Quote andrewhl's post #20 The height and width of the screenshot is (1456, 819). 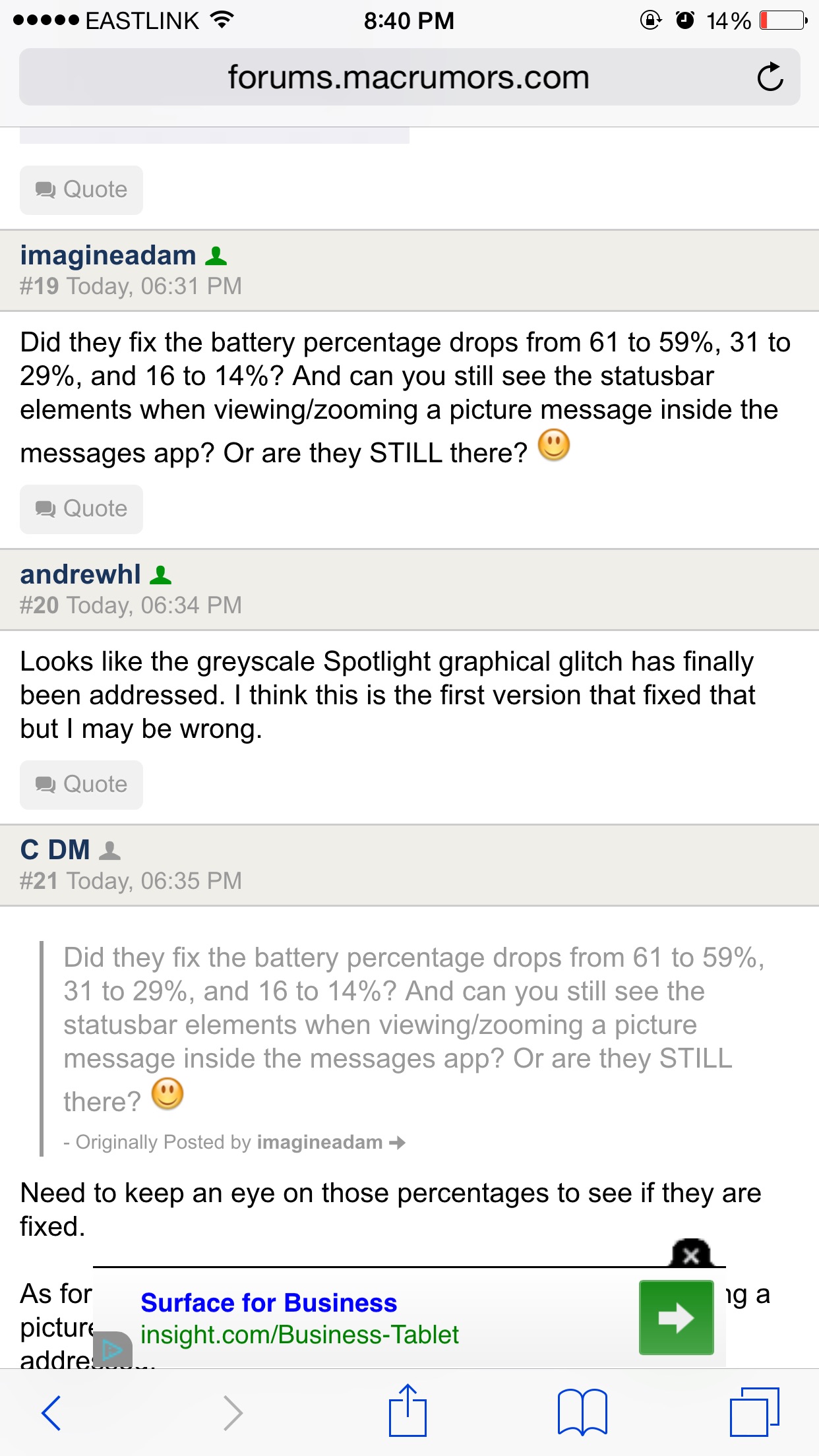tap(81, 785)
